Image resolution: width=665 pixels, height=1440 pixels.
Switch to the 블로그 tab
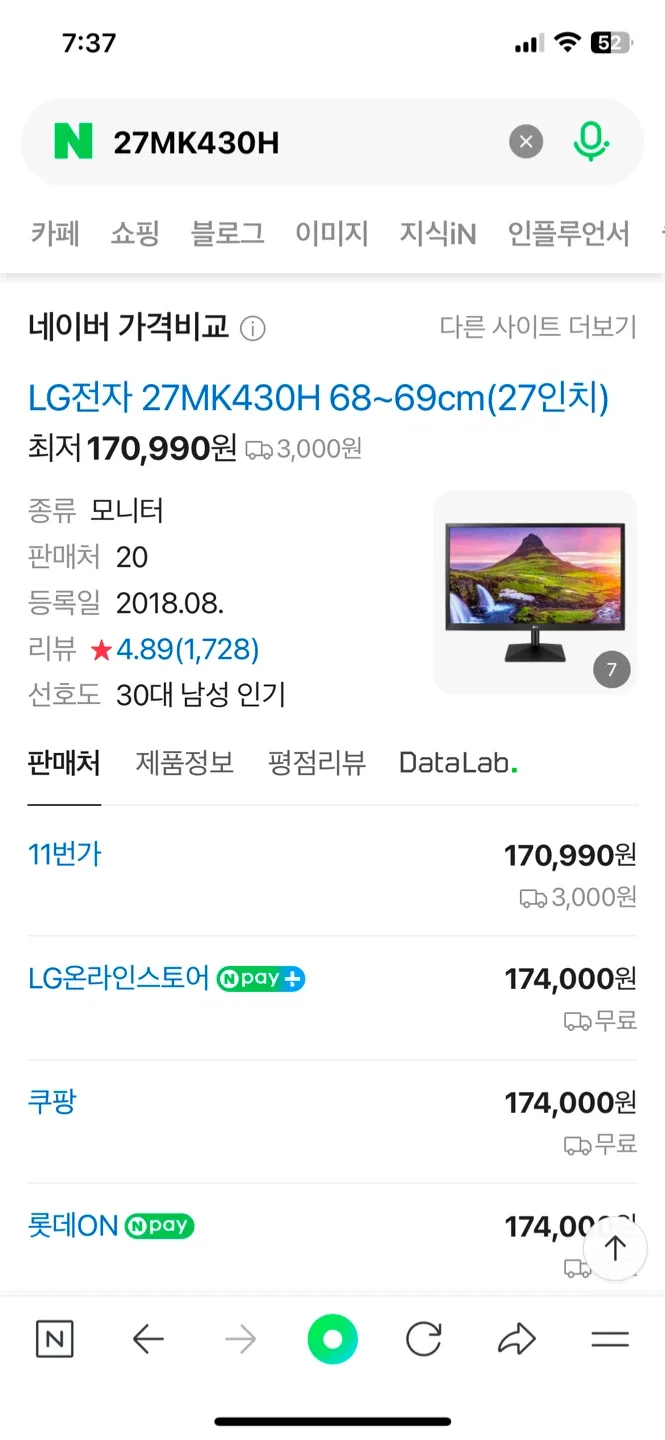228,234
